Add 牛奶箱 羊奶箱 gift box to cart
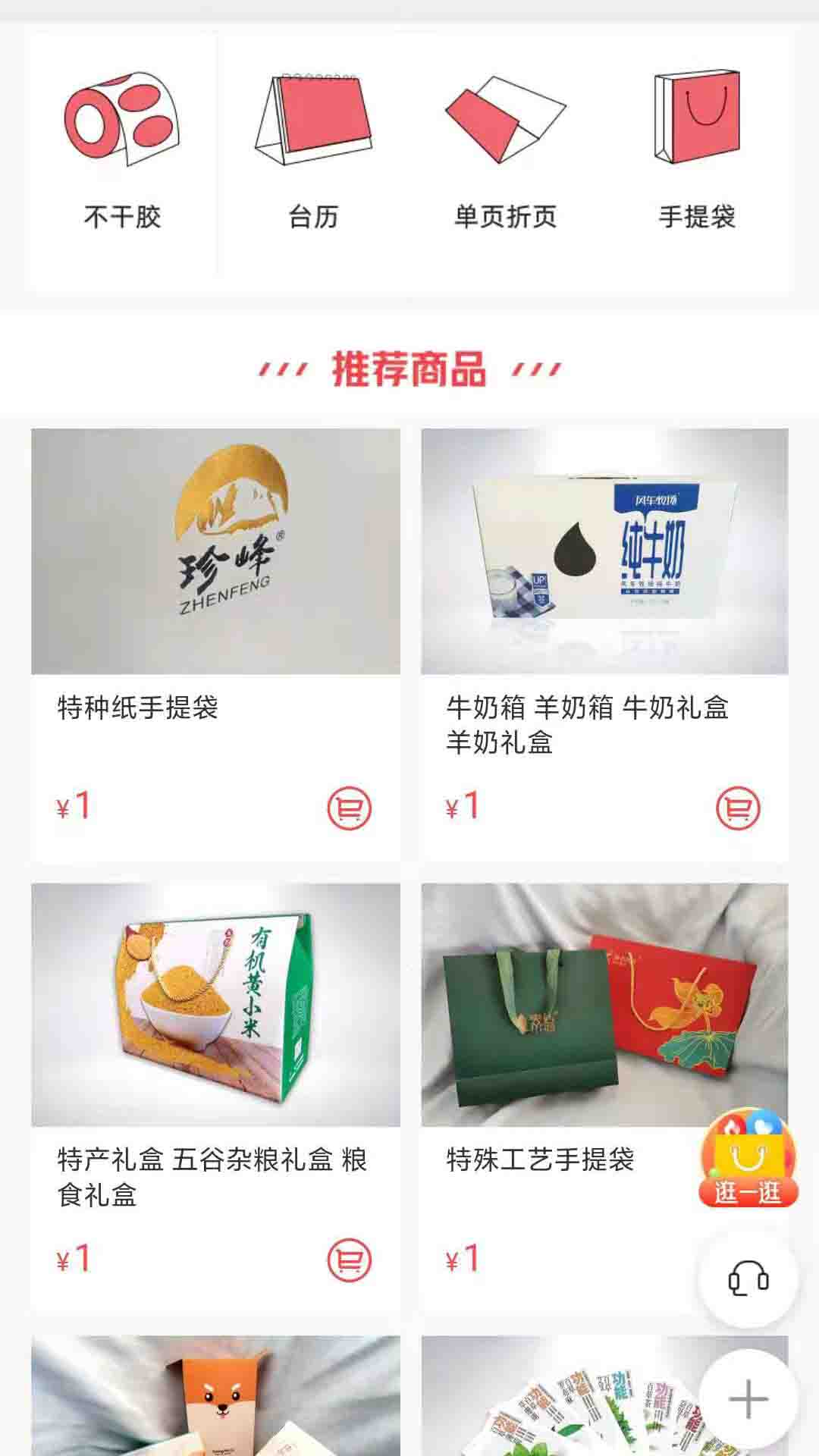 (x=737, y=808)
